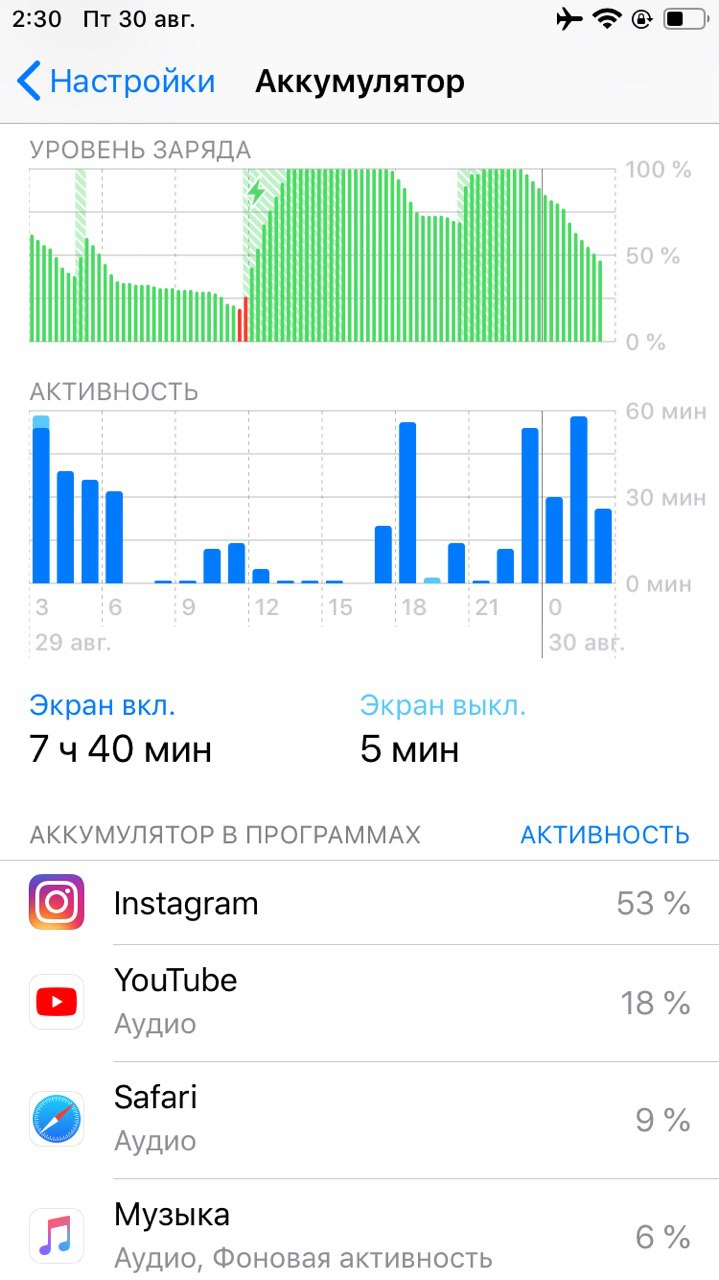
Task: Open Instagram battery usage row
Action: coord(359,903)
